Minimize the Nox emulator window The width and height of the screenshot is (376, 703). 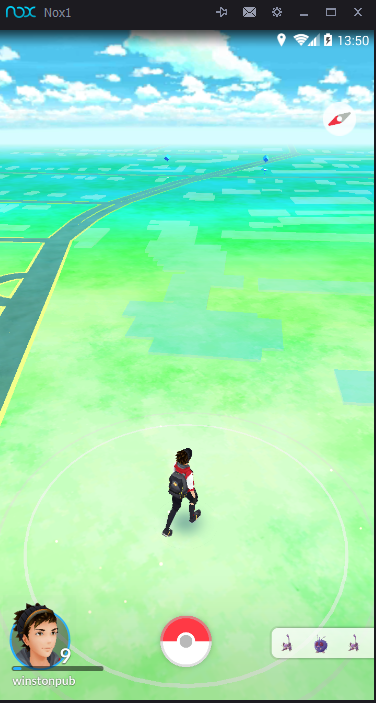pos(304,13)
